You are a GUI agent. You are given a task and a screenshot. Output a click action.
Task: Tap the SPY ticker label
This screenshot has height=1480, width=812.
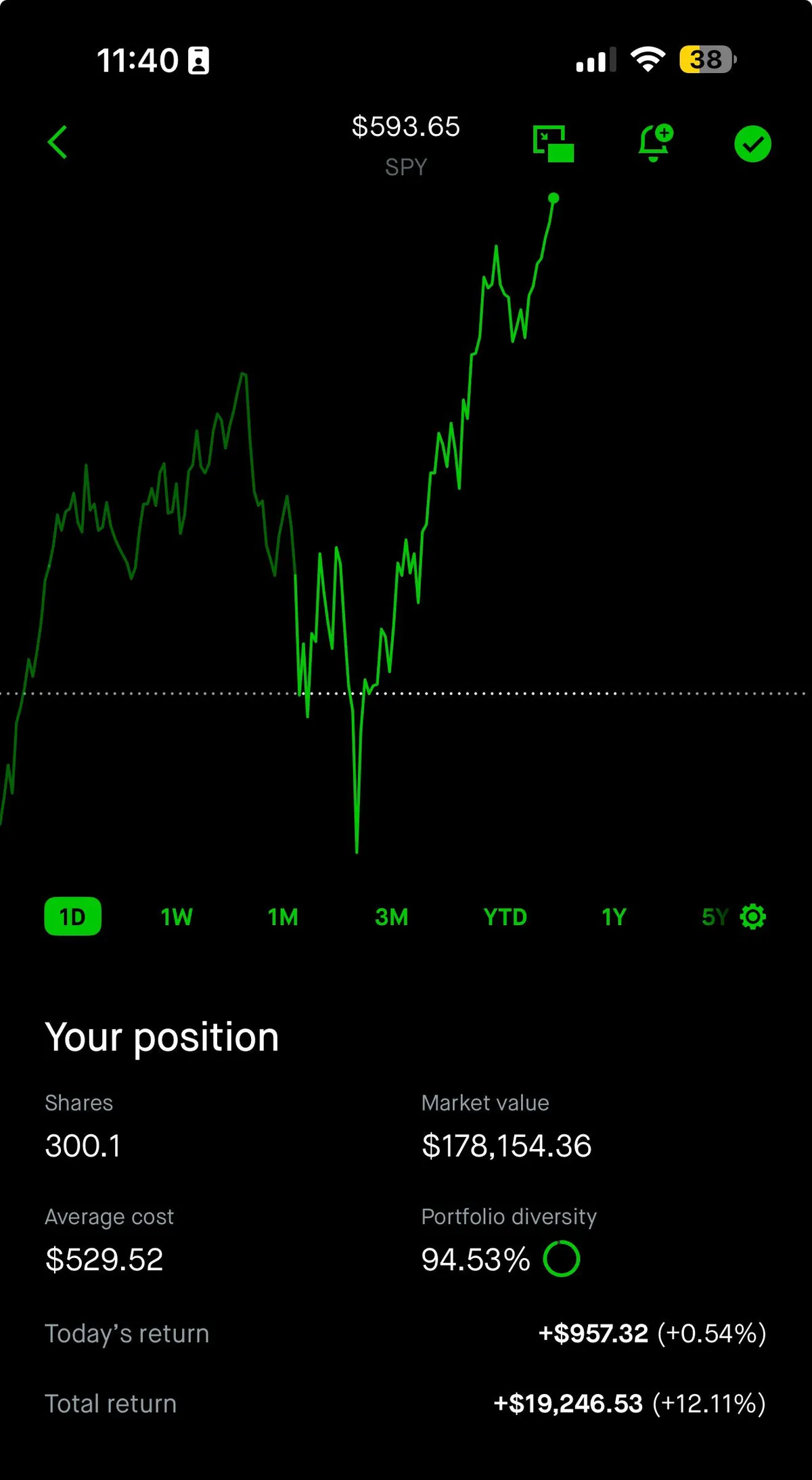[405, 168]
